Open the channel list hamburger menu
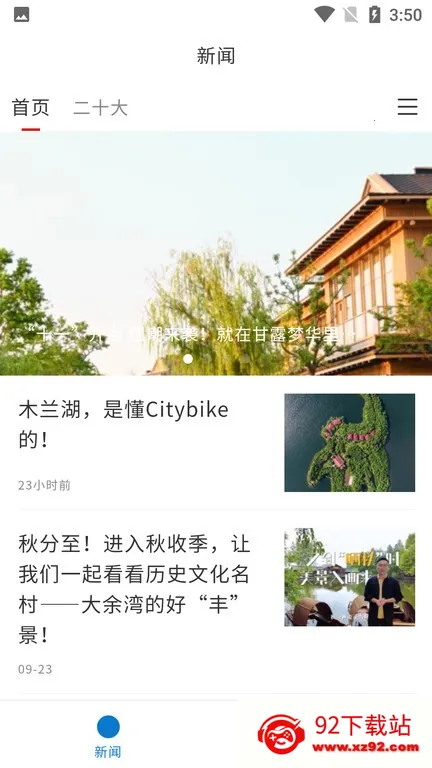This screenshot has width=432, height=768. [x=407, y=107]
